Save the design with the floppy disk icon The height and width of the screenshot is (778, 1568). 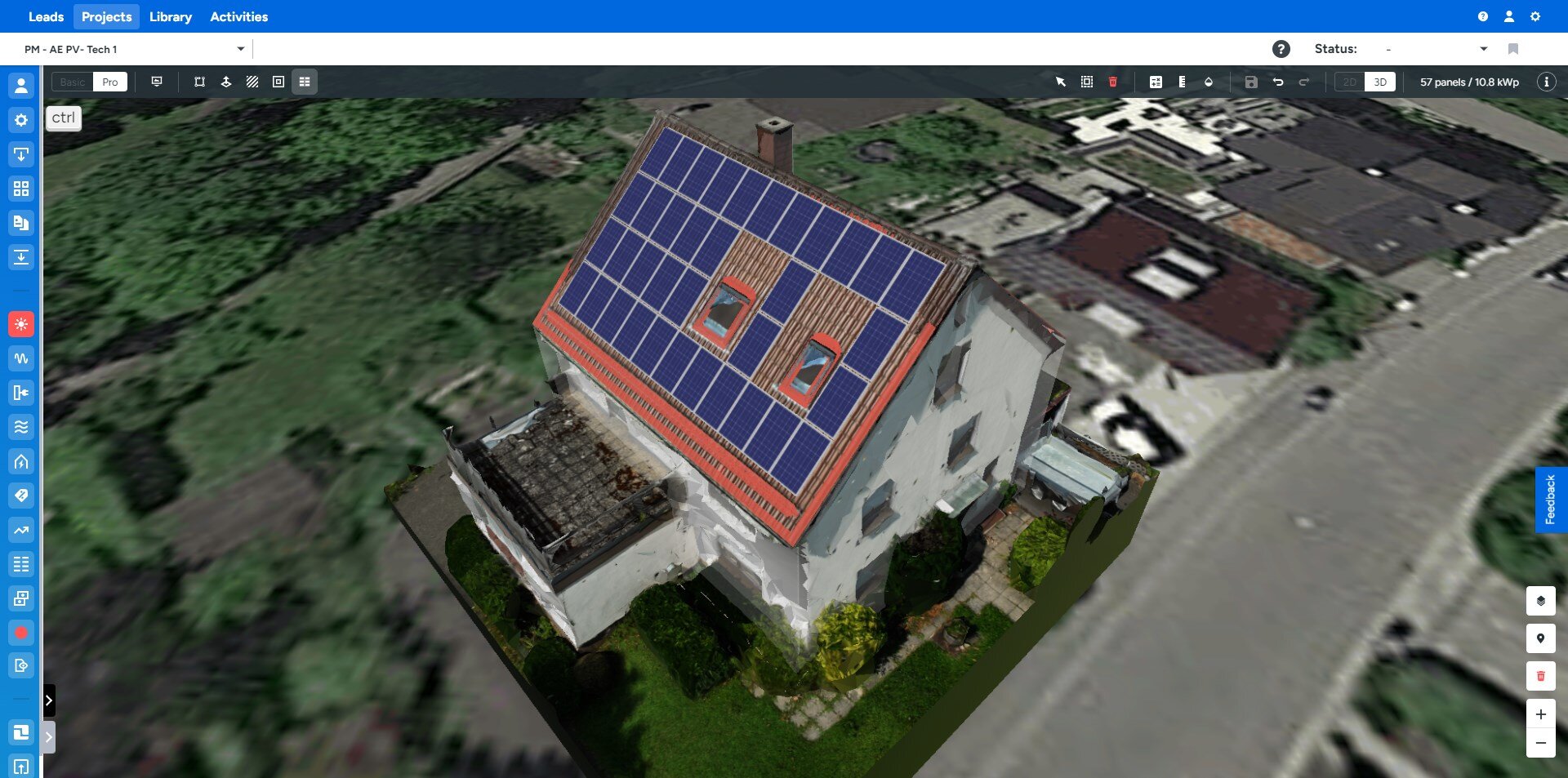coord(1250,82)
